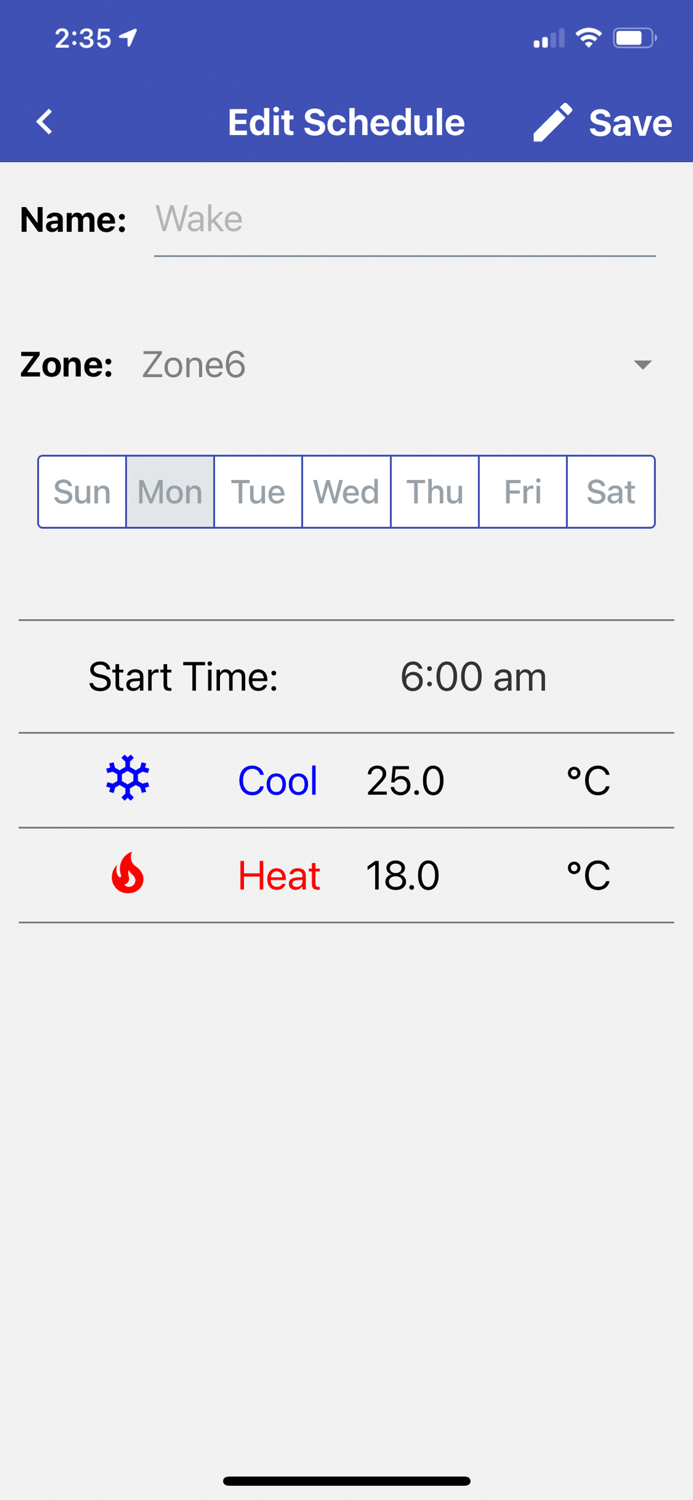693x1500 pixels.
Task: Save the schedule
Action: (x=603, y=122)
